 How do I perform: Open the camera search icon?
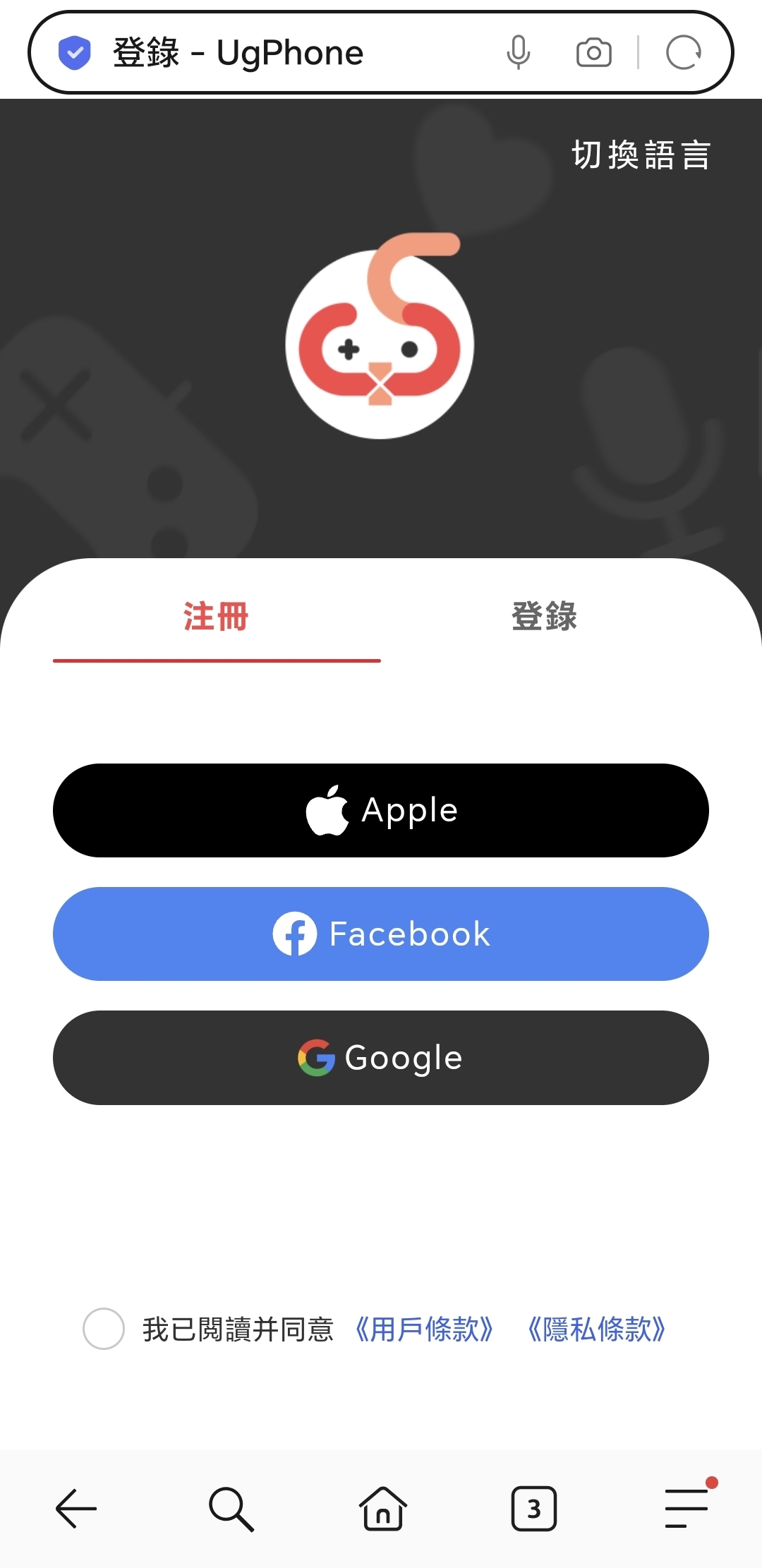593,53
